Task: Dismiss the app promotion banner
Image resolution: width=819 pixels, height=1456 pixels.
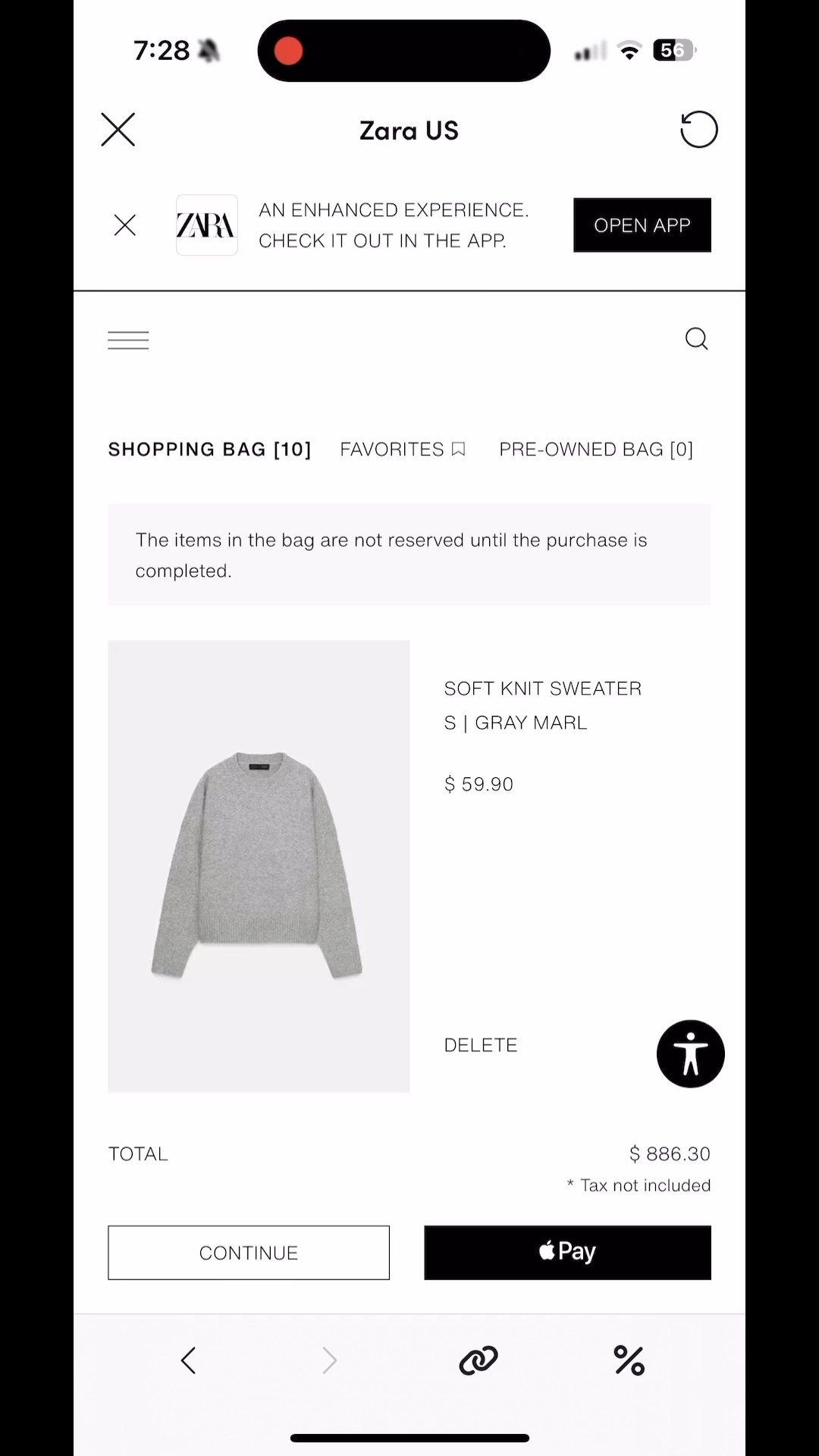Action: pyautogui.click(x=125, y=225)
